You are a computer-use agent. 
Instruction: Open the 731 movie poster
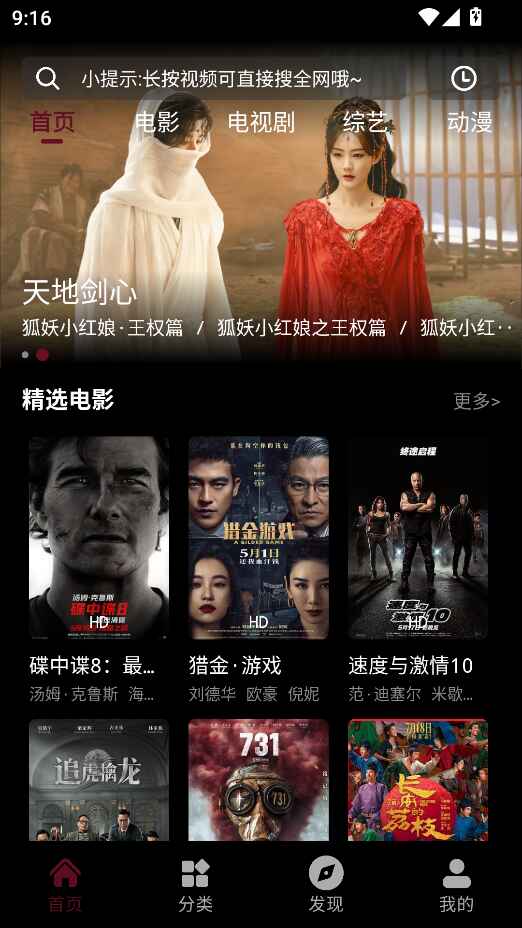coord(259,779)
